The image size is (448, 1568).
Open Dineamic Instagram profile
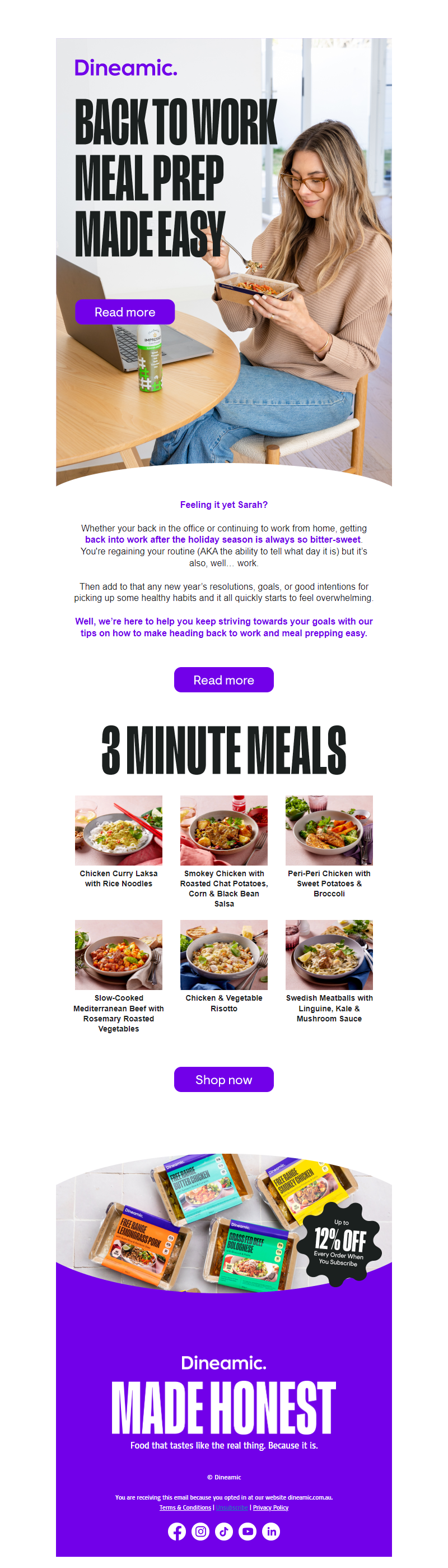point(200,1531)
